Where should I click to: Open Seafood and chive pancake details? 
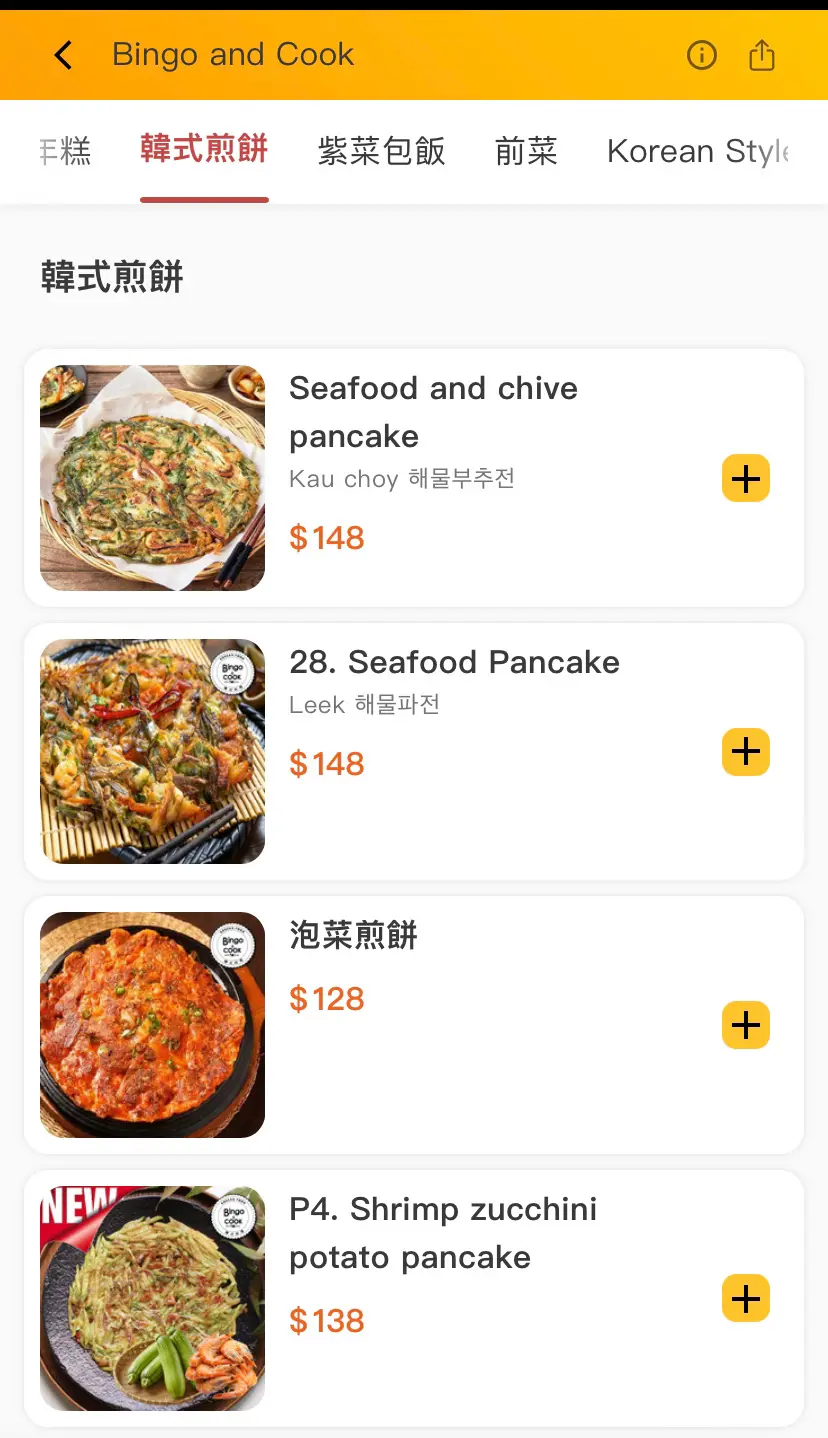click(x=433, y=411)
